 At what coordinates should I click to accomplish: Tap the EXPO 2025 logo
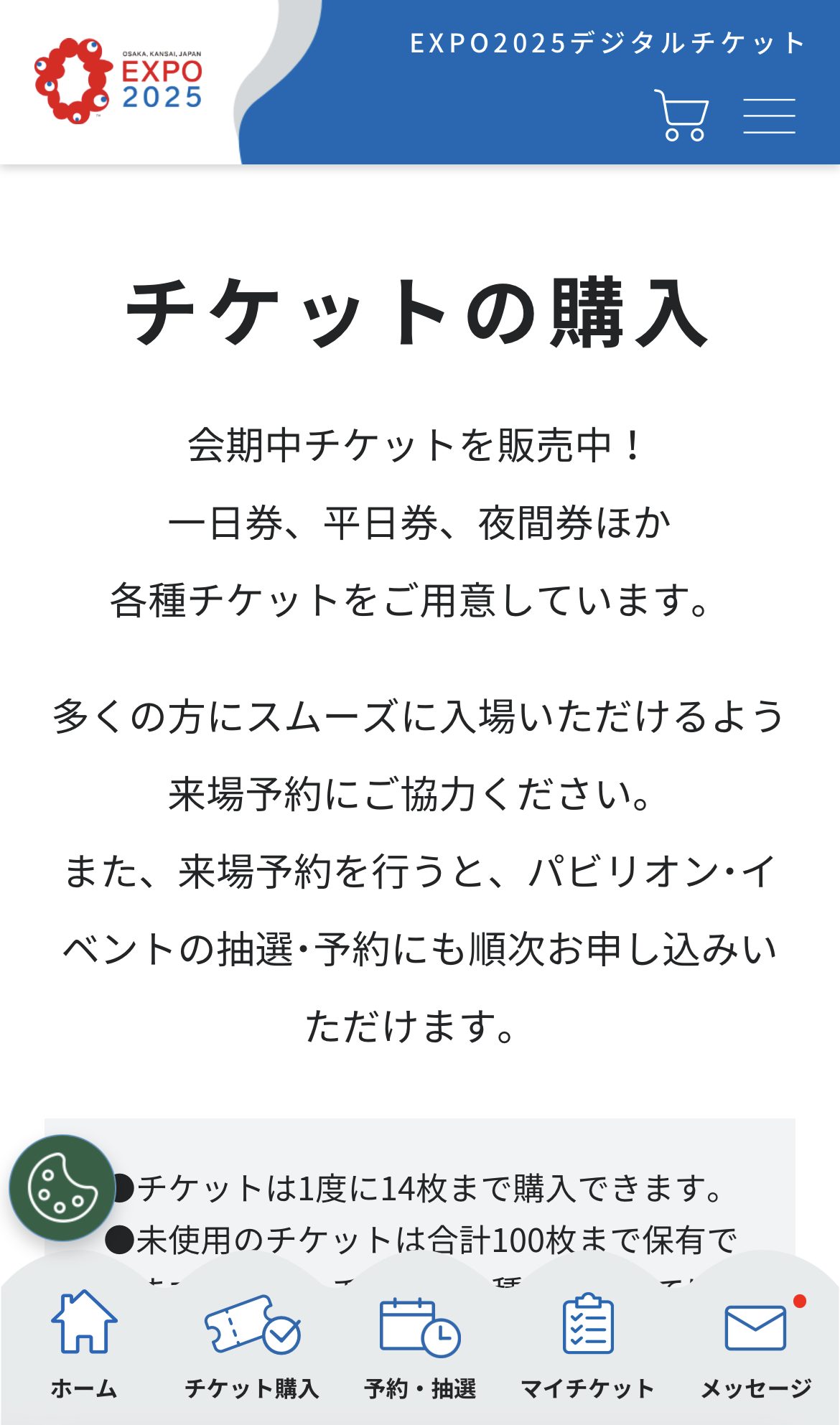click(x=118, y=81)
